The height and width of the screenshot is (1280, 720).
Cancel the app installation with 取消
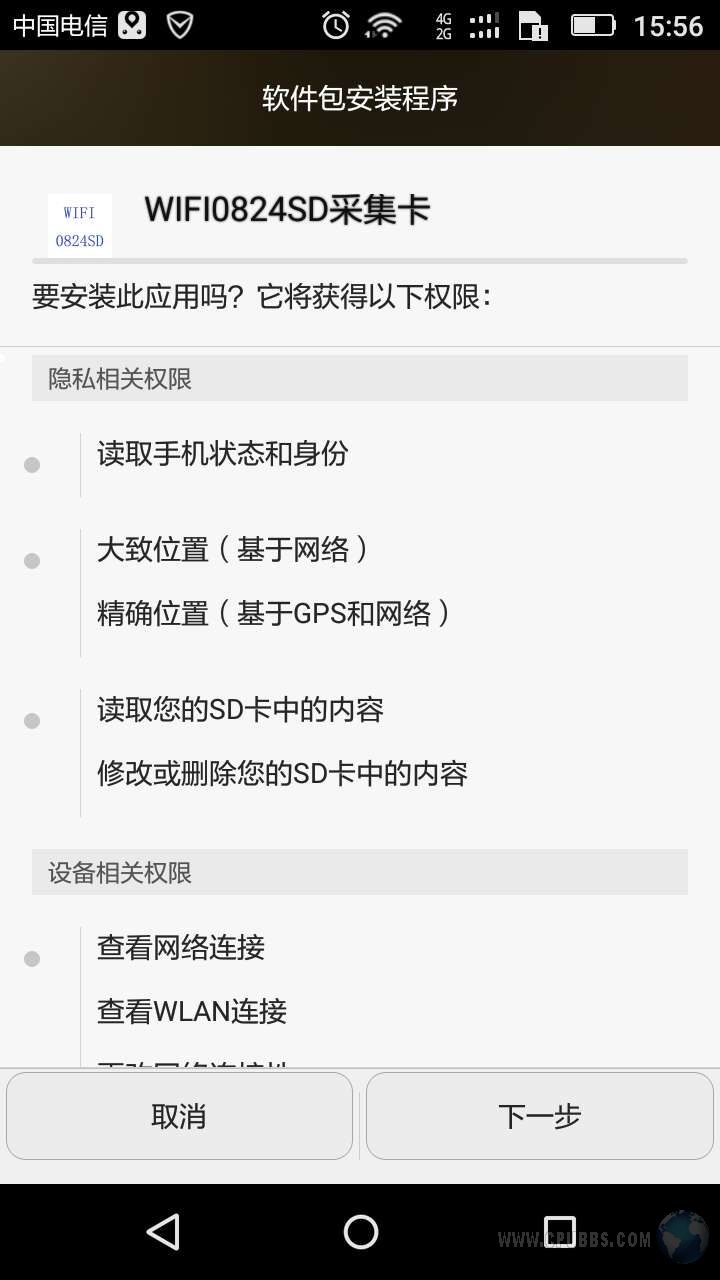point(179,1116)
